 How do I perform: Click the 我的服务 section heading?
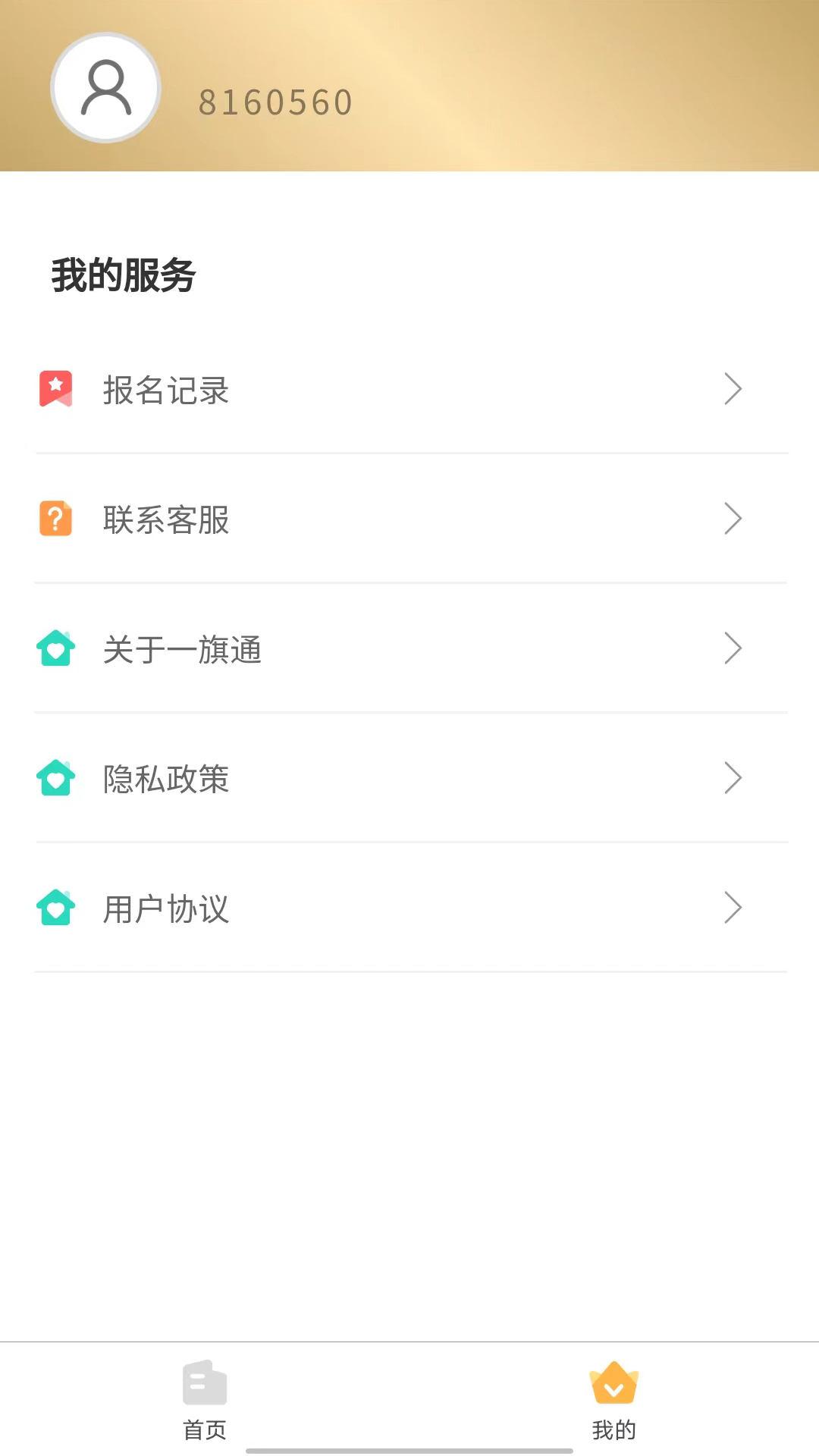click(123, 276)
